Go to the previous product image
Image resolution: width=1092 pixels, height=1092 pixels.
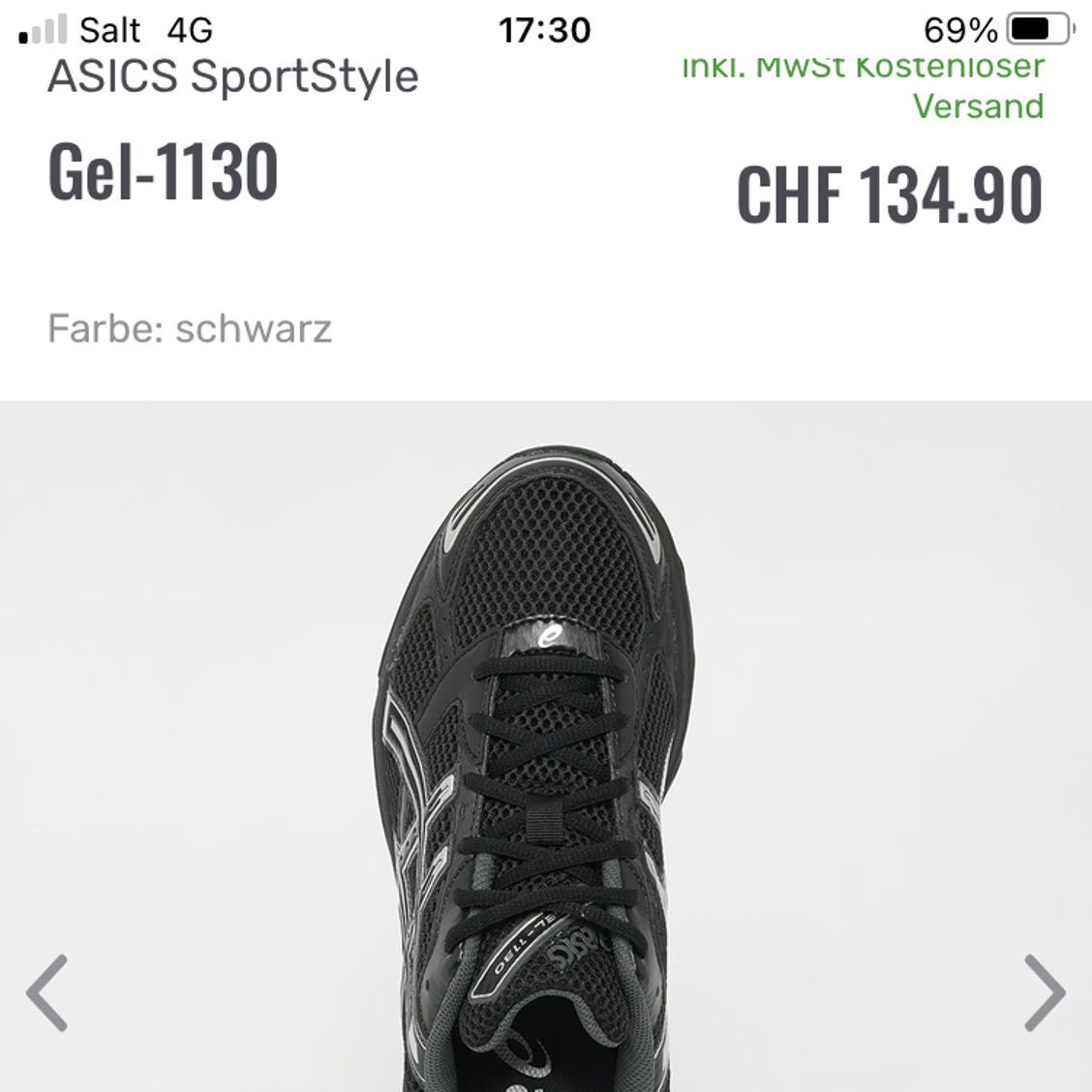pyautogui.click(x=46, y=993)
